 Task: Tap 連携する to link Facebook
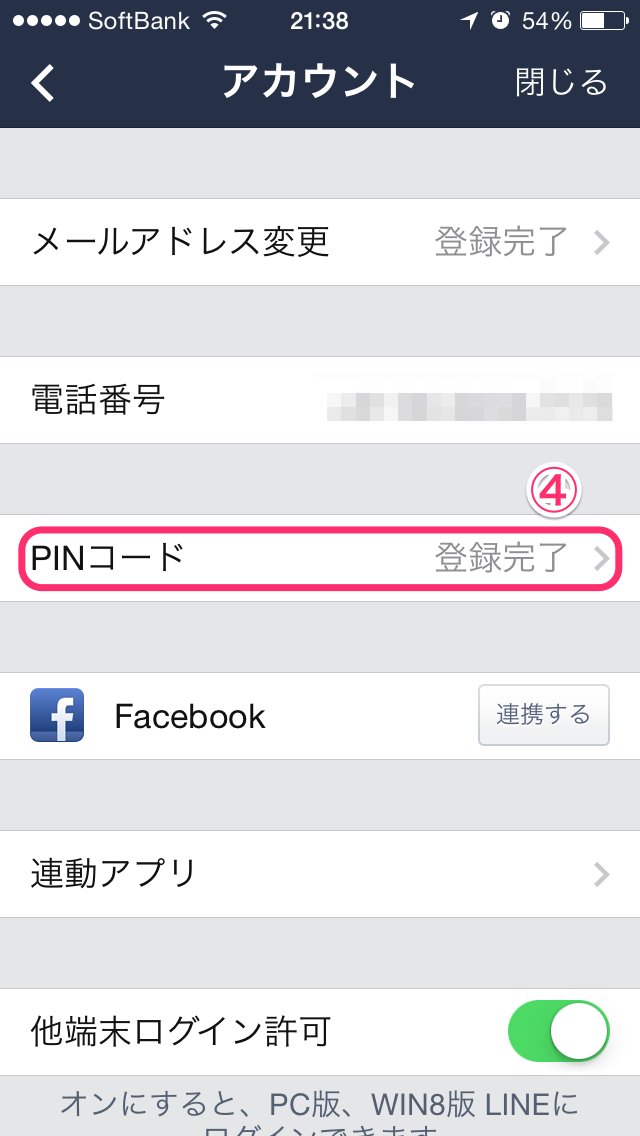point(544,715)
